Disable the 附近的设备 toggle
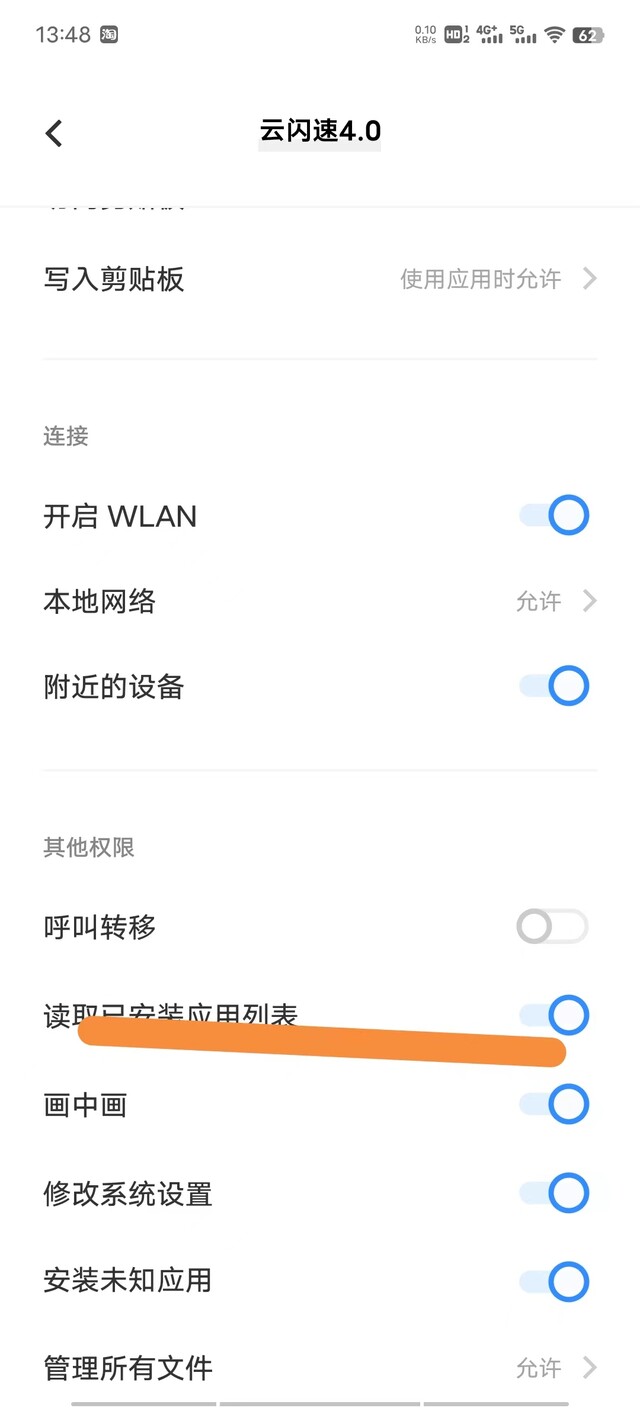The width and height of the screenshot is (640, 1408). [553, 686]
